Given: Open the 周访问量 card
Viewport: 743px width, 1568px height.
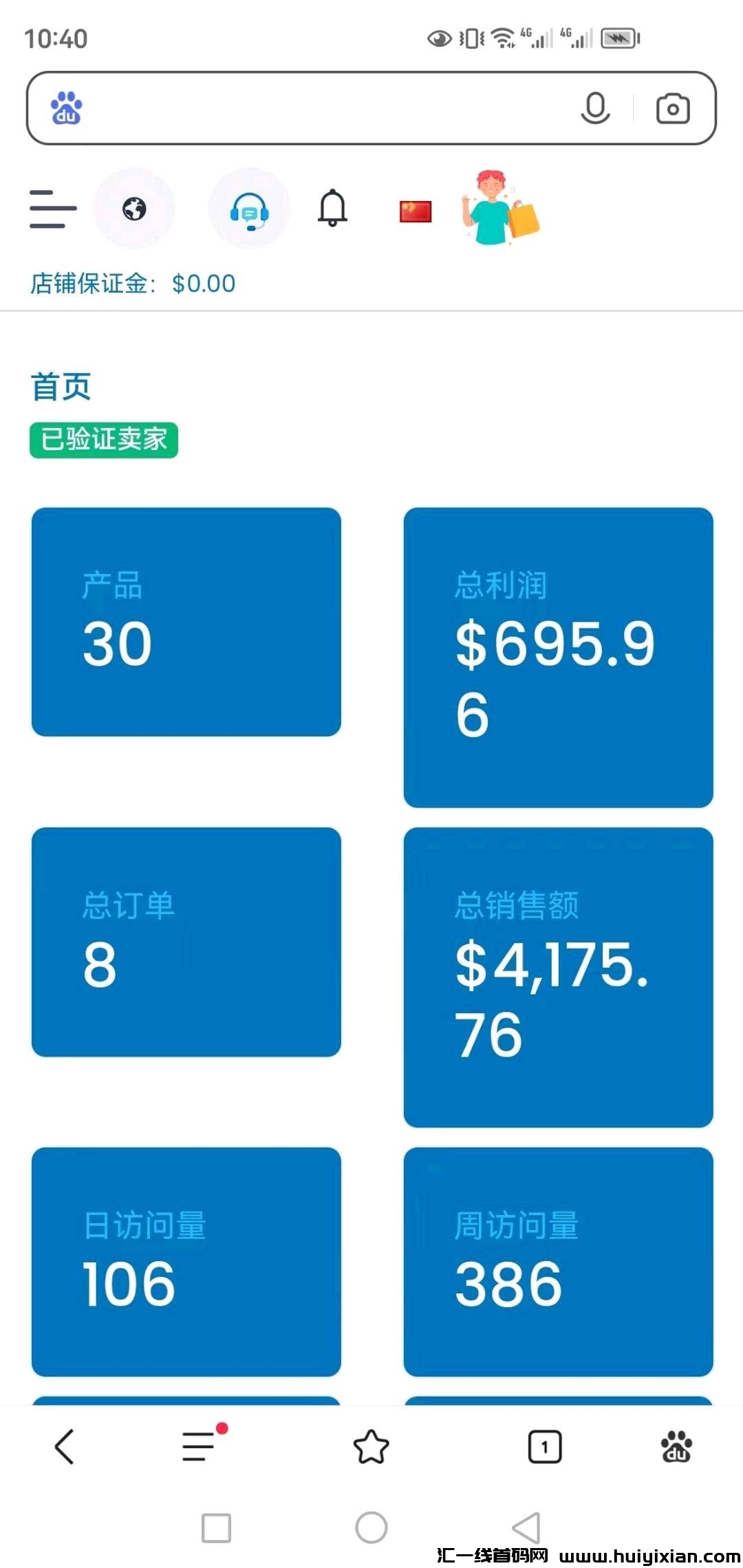Looking at the screenshot, I should 558,1261.
